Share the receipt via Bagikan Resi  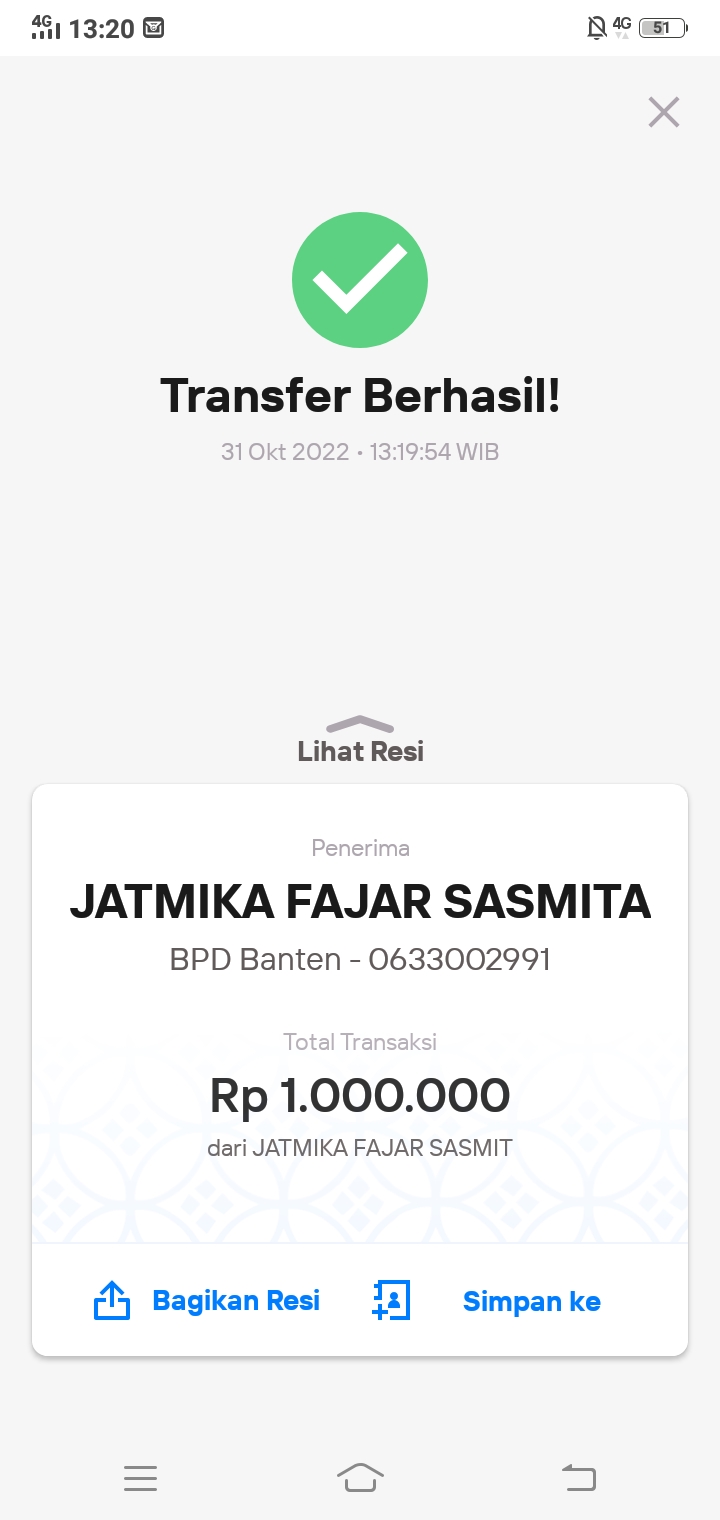coord(207,1300)
